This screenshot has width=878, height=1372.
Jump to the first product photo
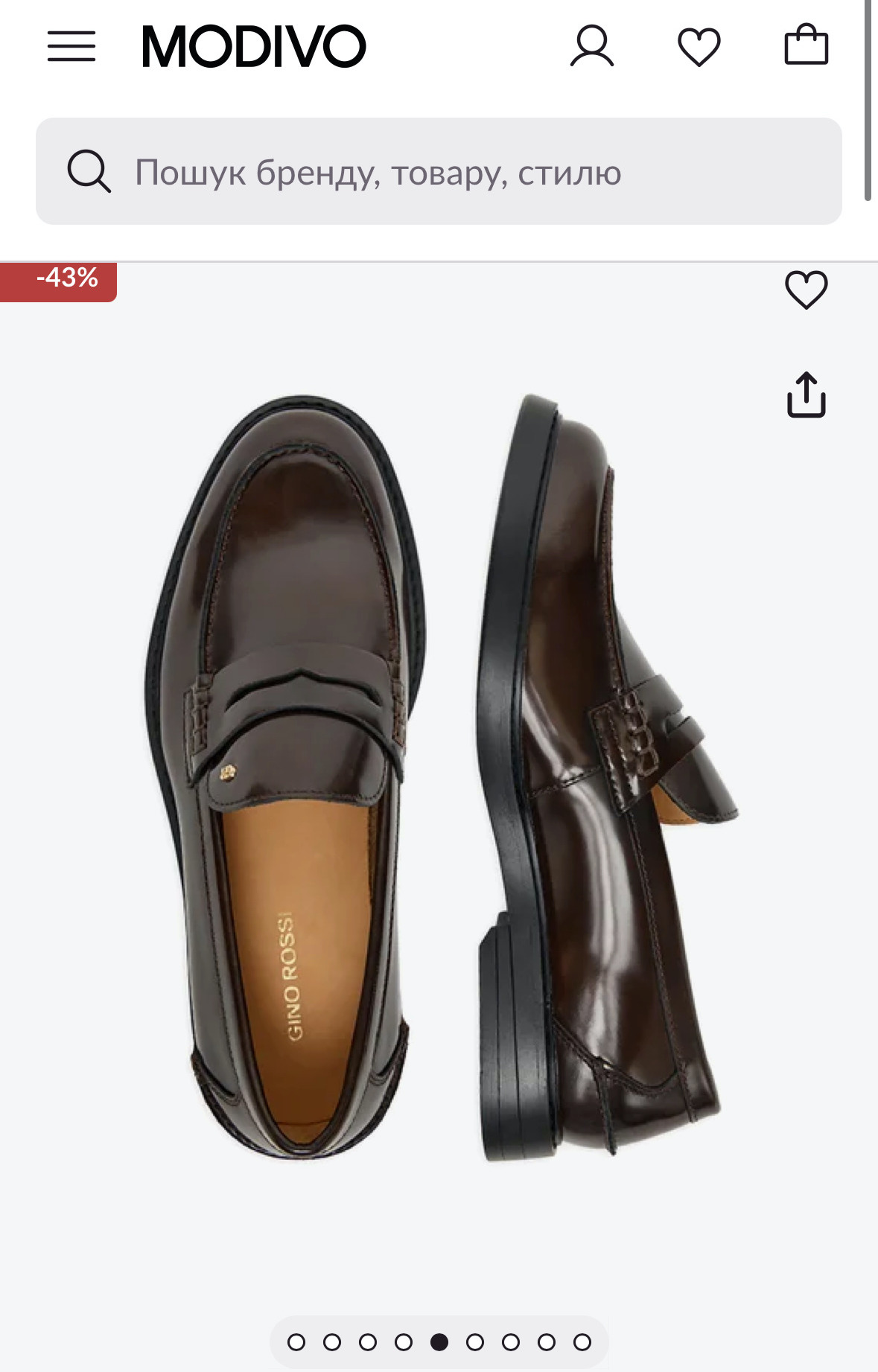click(x=296, y=1342)
